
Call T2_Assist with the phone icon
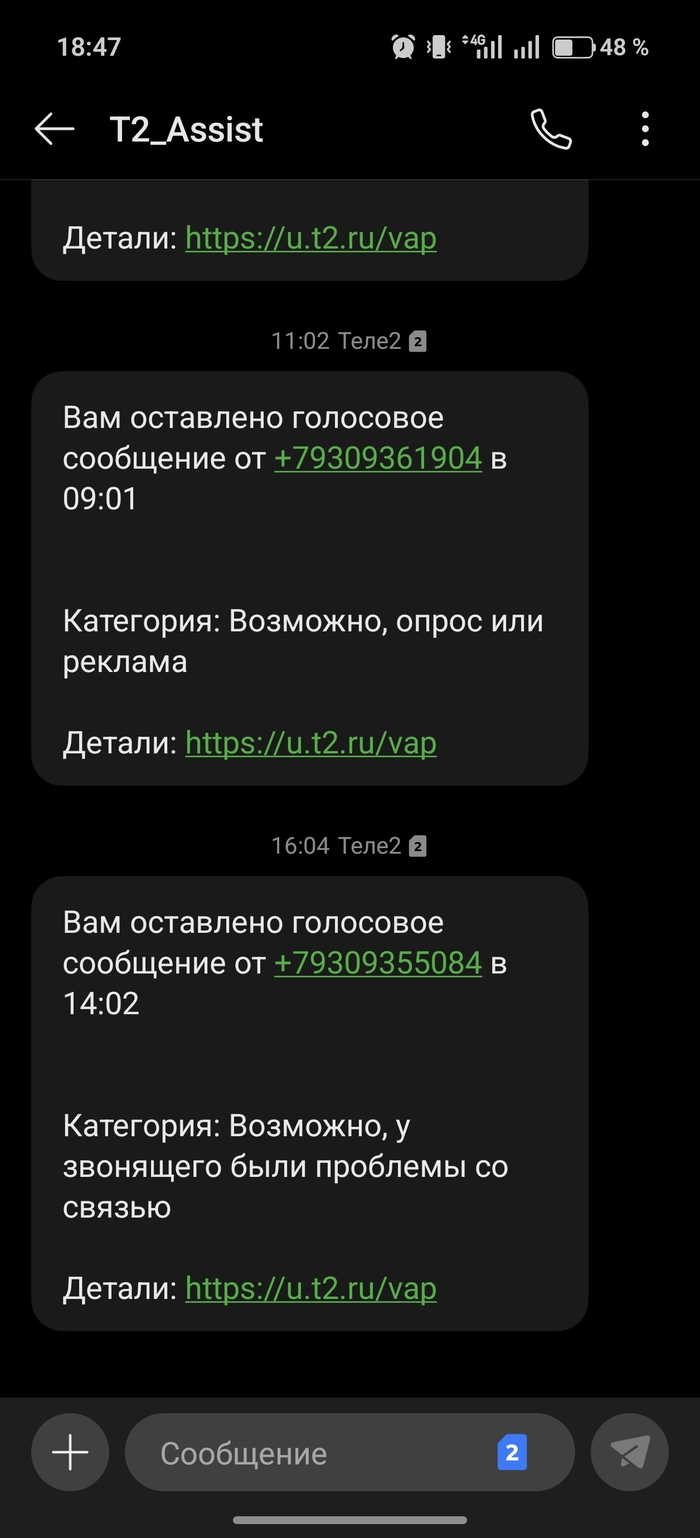click(550, 129)
